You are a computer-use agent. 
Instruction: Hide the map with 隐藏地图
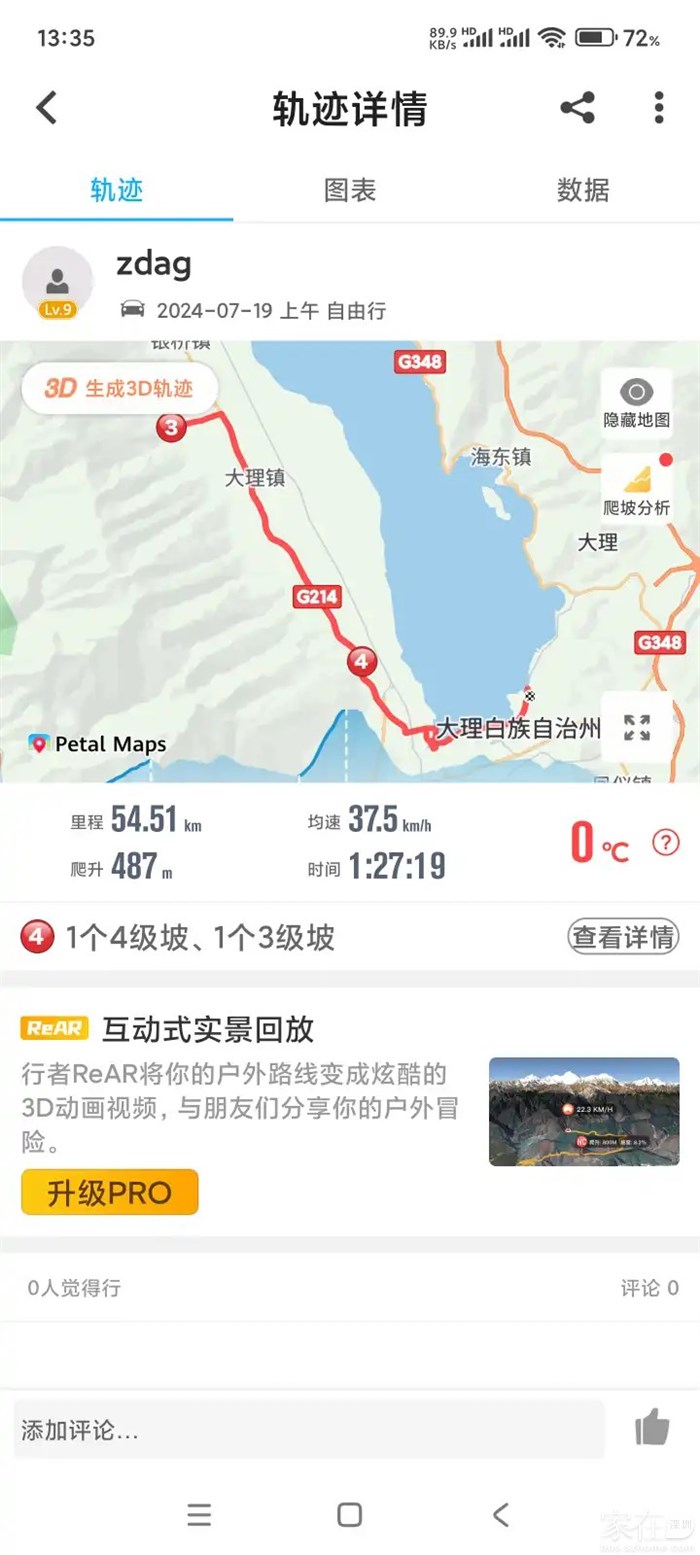[x=637, y=403]
